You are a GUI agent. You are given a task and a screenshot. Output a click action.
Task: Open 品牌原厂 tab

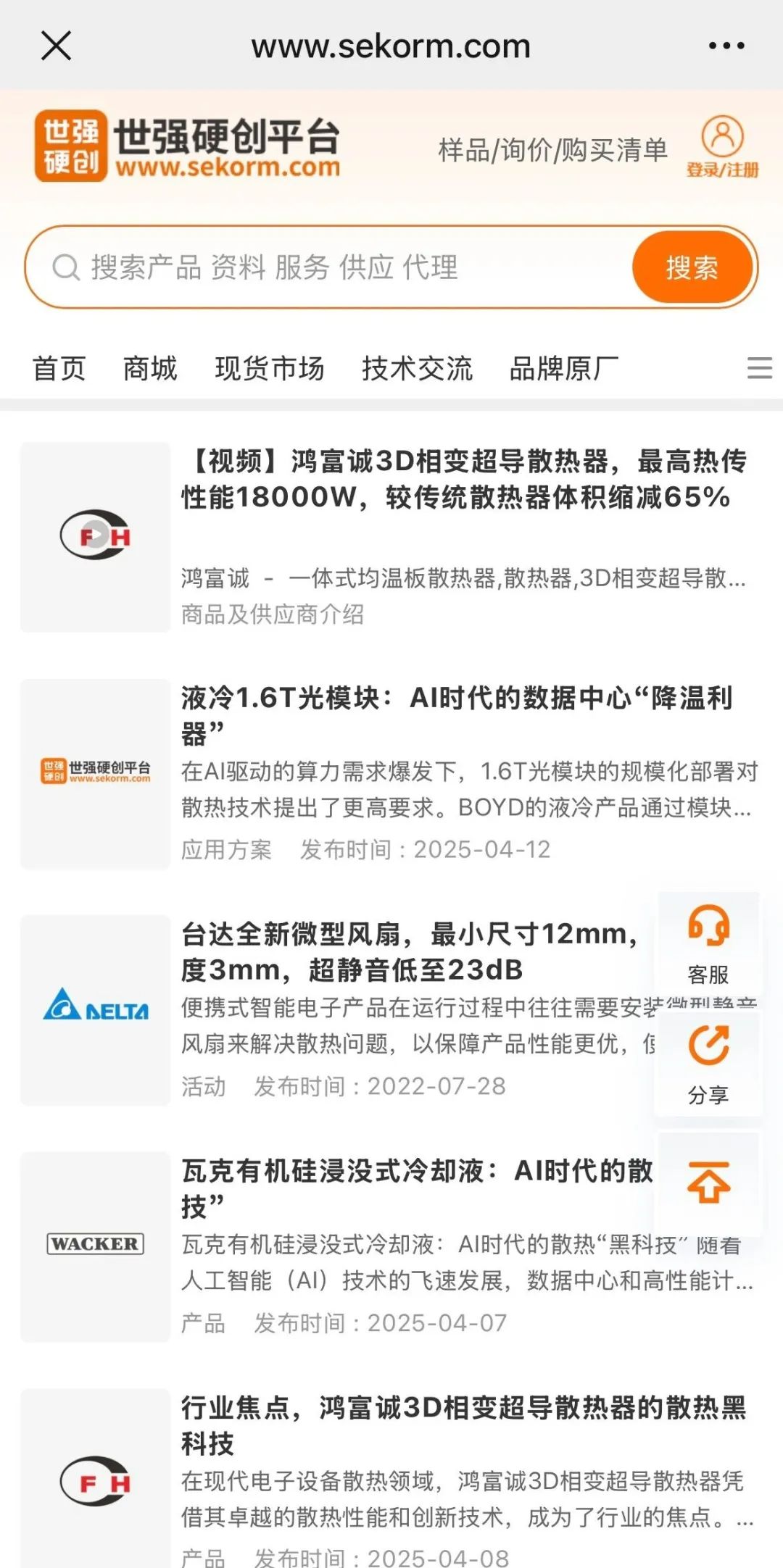(564, 368)
